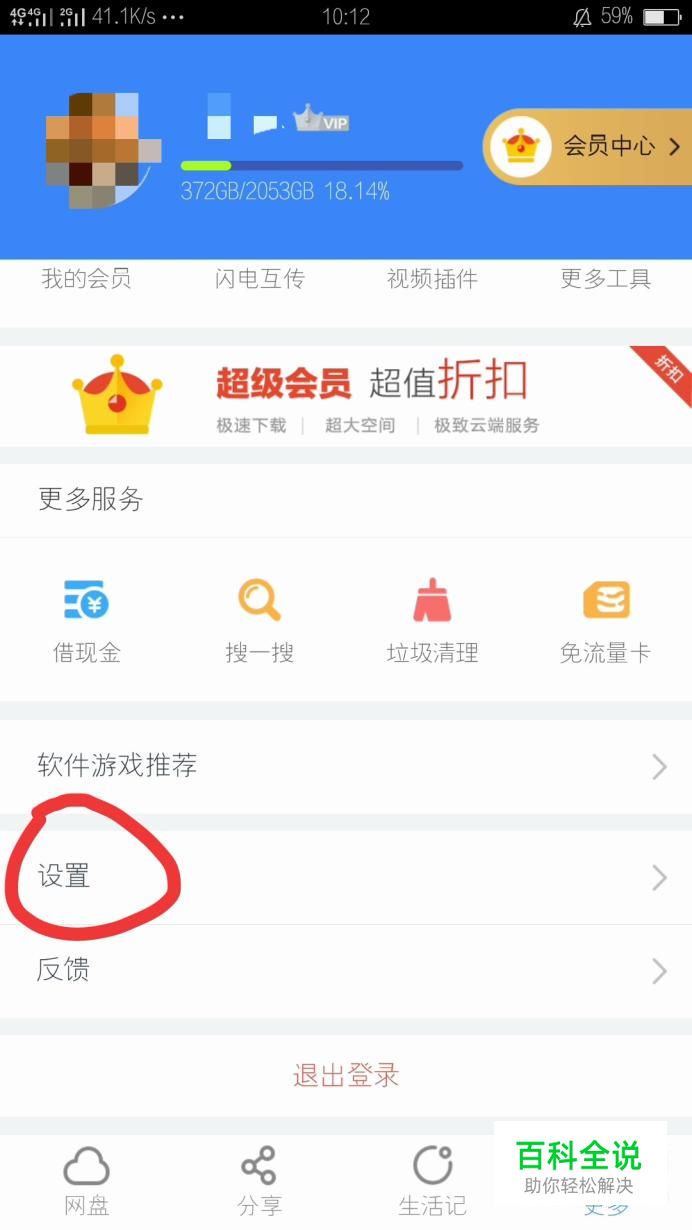
Task: Open 设置 settings row
Action: (x=346, y=877)
